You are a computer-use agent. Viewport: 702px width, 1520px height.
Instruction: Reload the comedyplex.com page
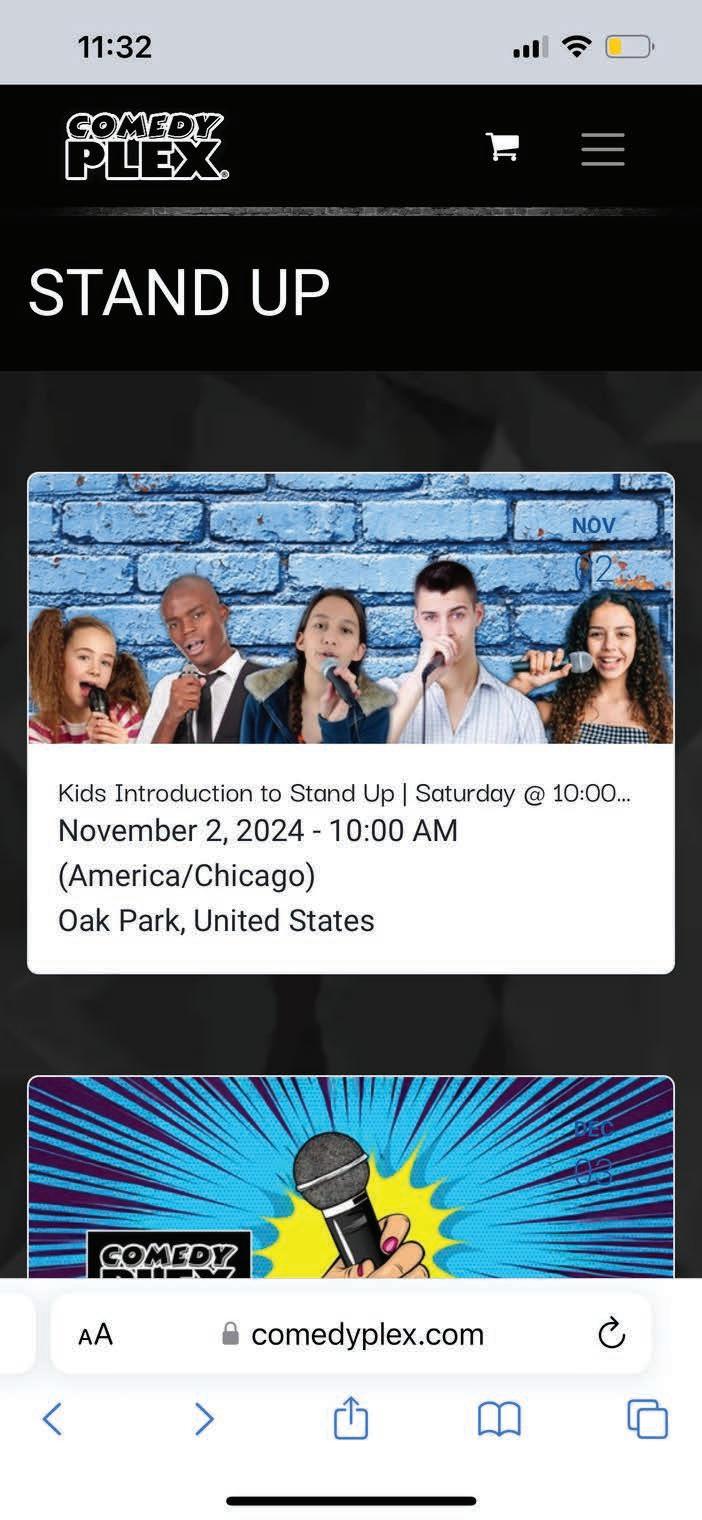611,1333
